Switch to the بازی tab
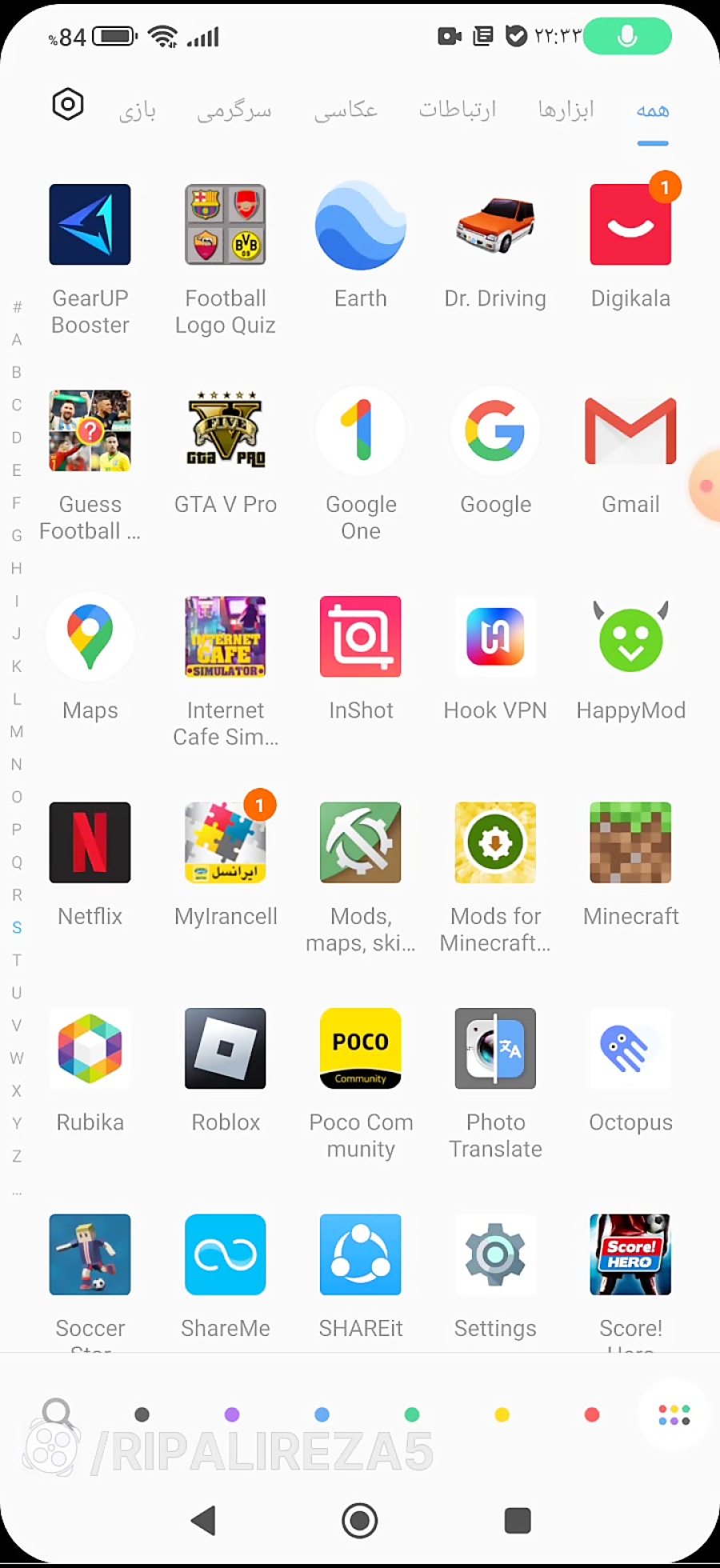The image size is (720, 1568). coord(138,110)
